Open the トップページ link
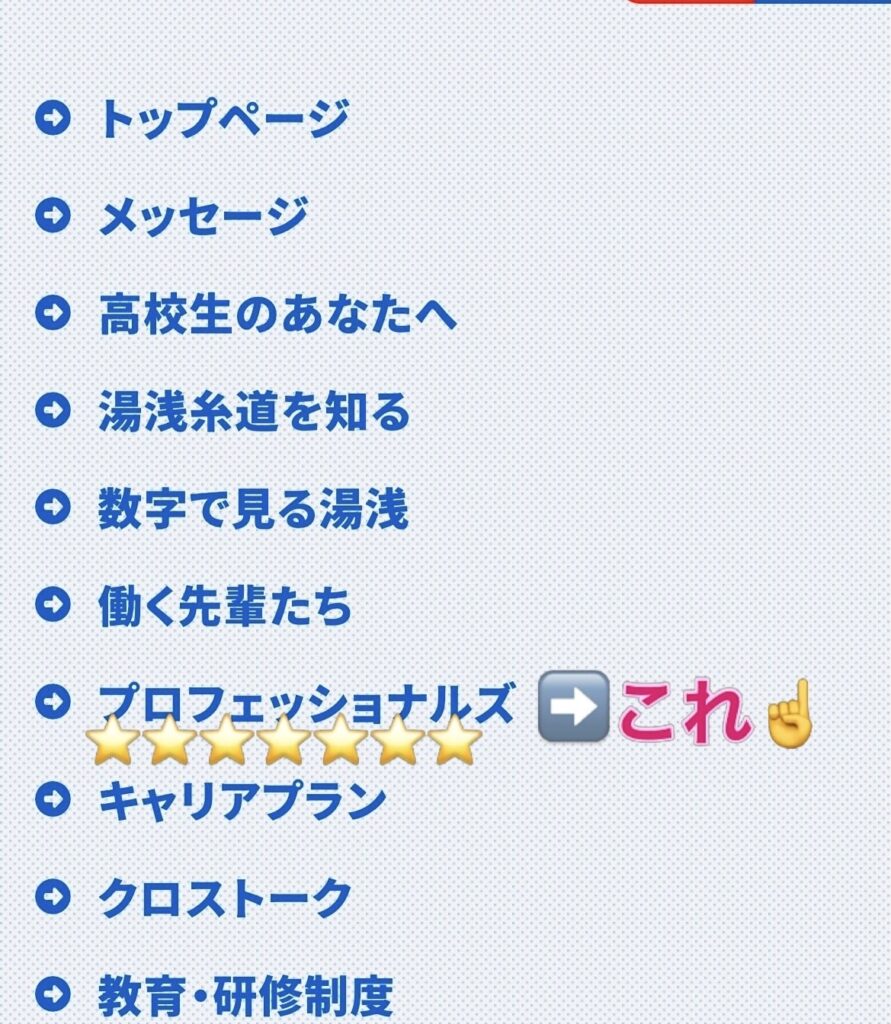The height and width of the screenshot is (1024, 891). click(x=223, y=119)
